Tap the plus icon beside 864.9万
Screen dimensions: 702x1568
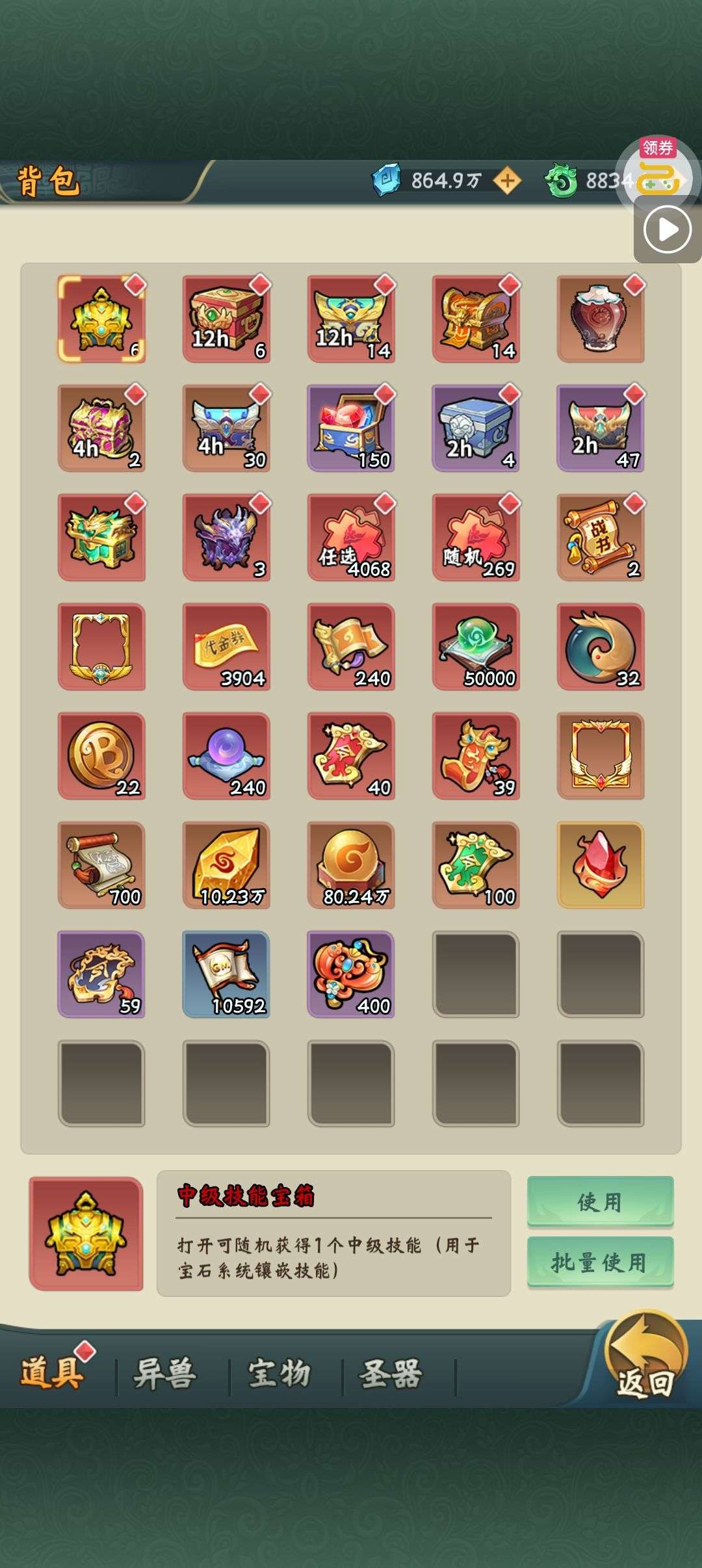pyautogui.click(x=507, y=180)
